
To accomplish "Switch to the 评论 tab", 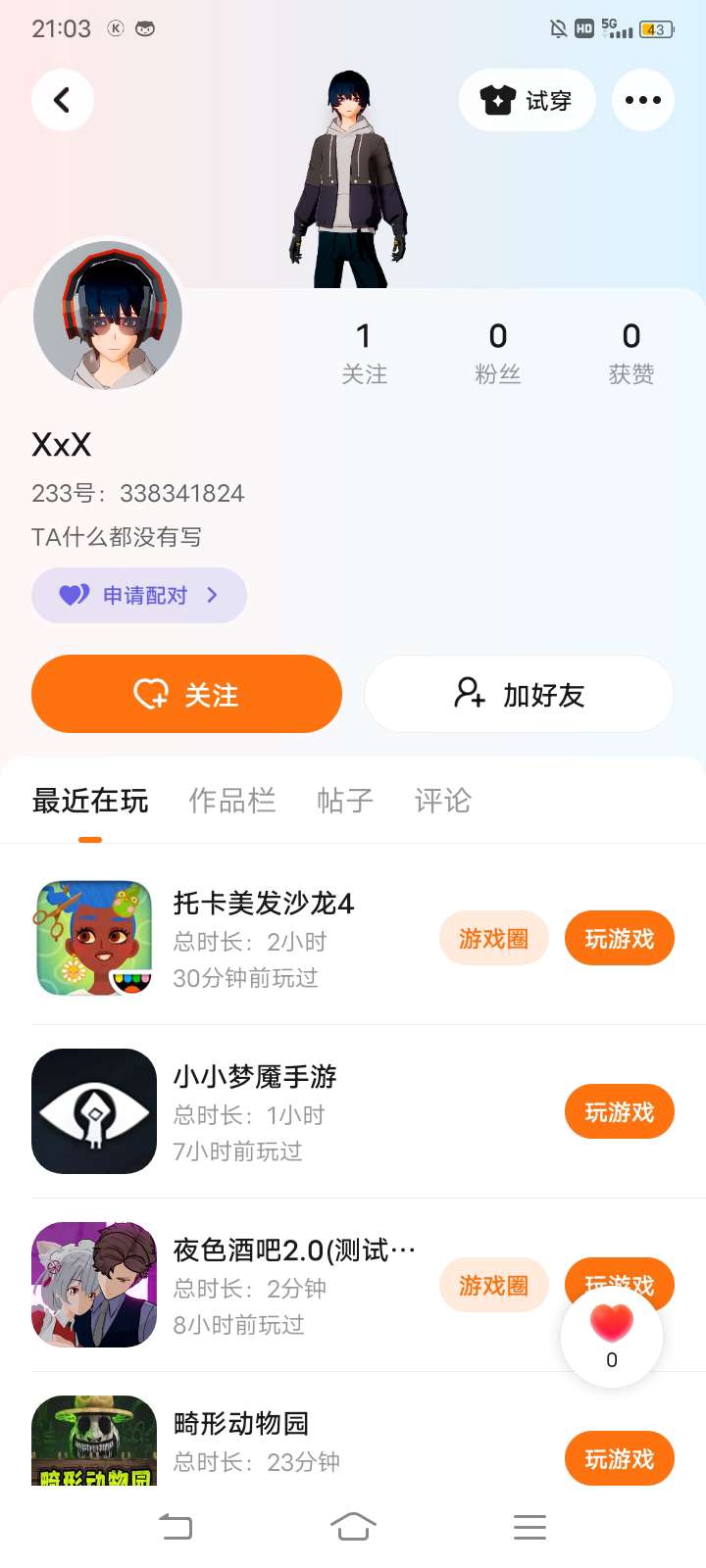I will coord(442,801).
